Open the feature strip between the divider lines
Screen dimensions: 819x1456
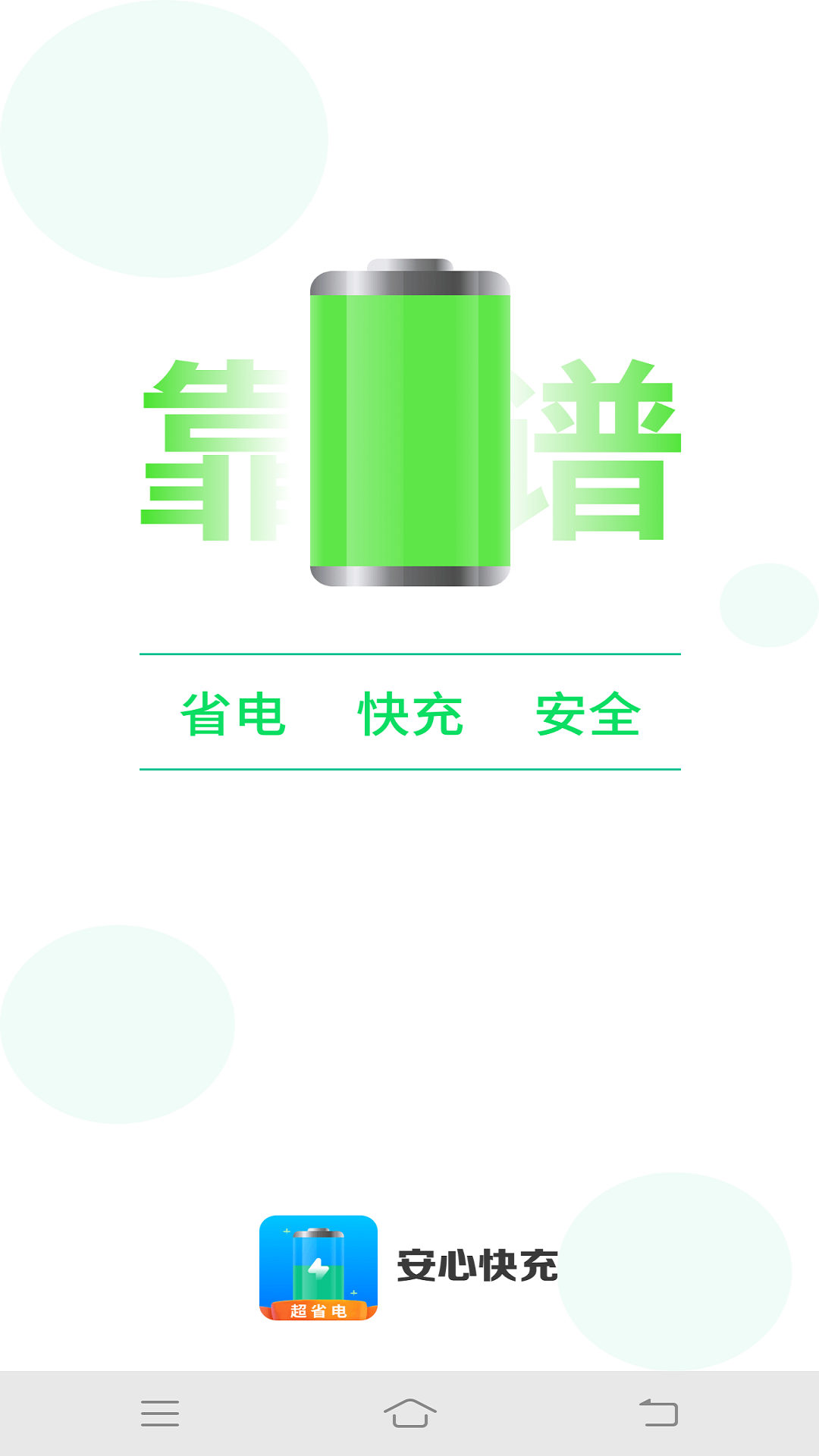409,713
